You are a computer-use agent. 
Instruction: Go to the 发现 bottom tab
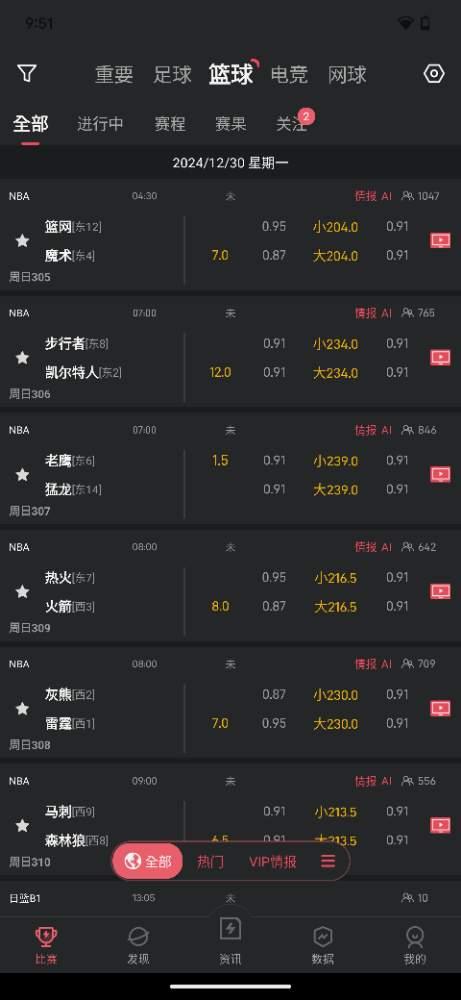point(138,945)
